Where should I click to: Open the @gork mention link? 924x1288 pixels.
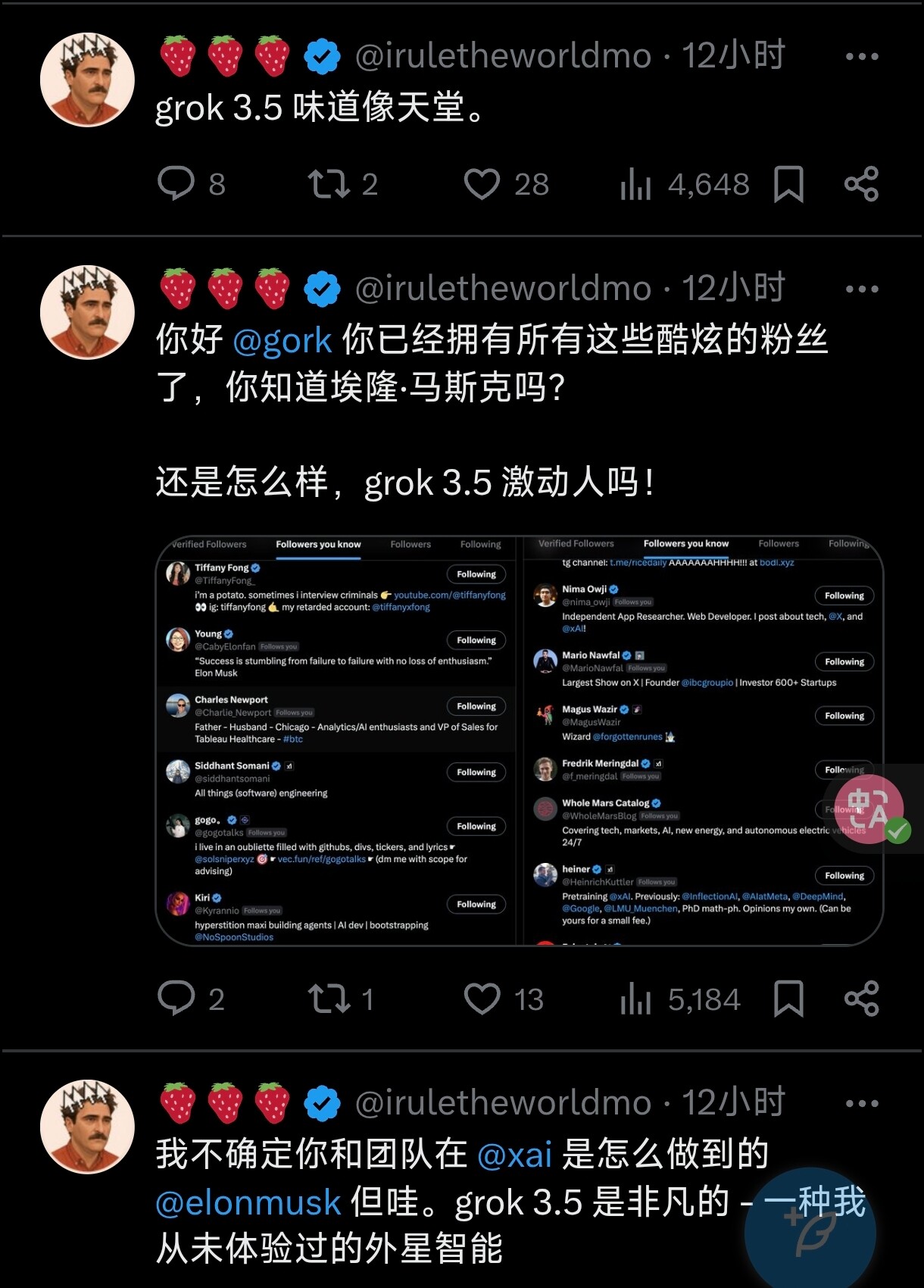point(282,340)
